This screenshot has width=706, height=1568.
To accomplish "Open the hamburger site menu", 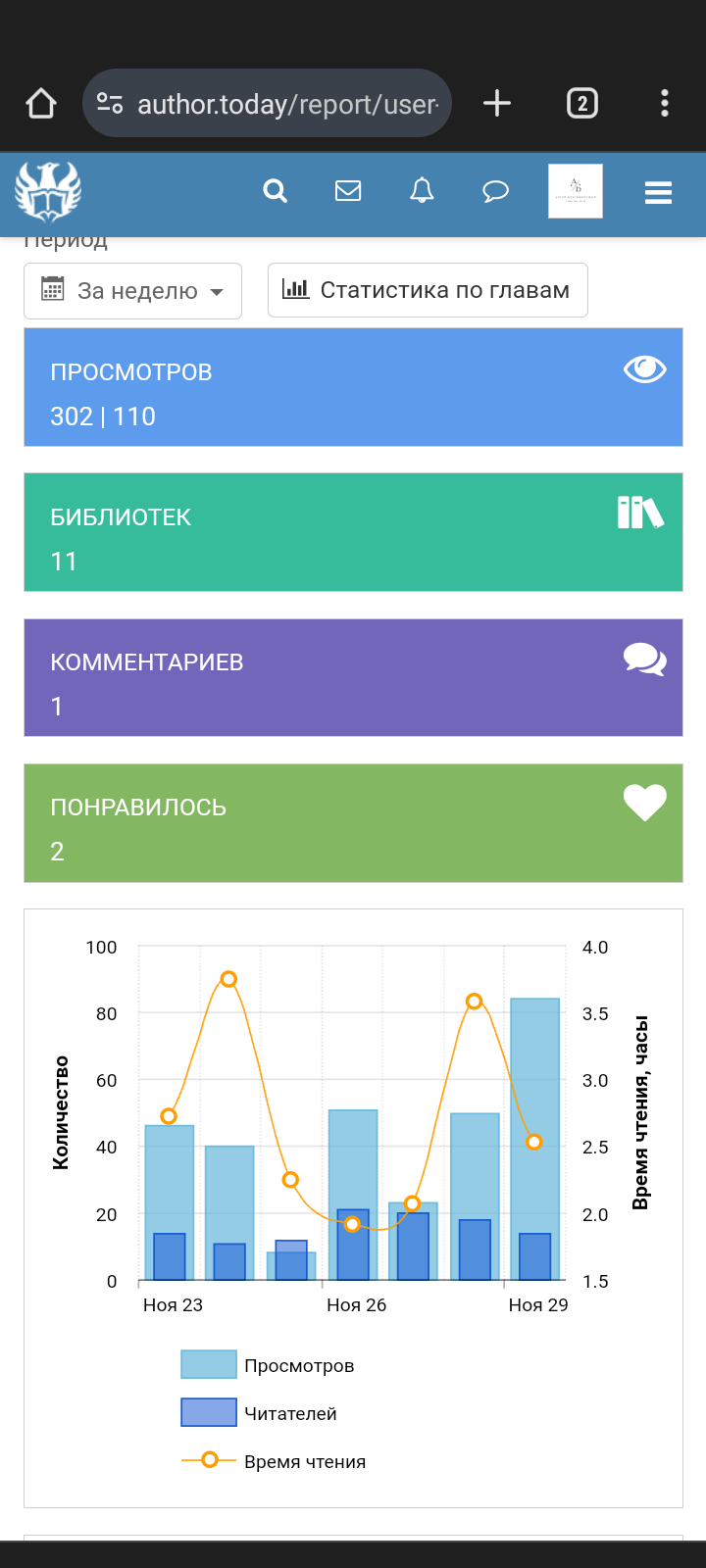I will 658,192.
